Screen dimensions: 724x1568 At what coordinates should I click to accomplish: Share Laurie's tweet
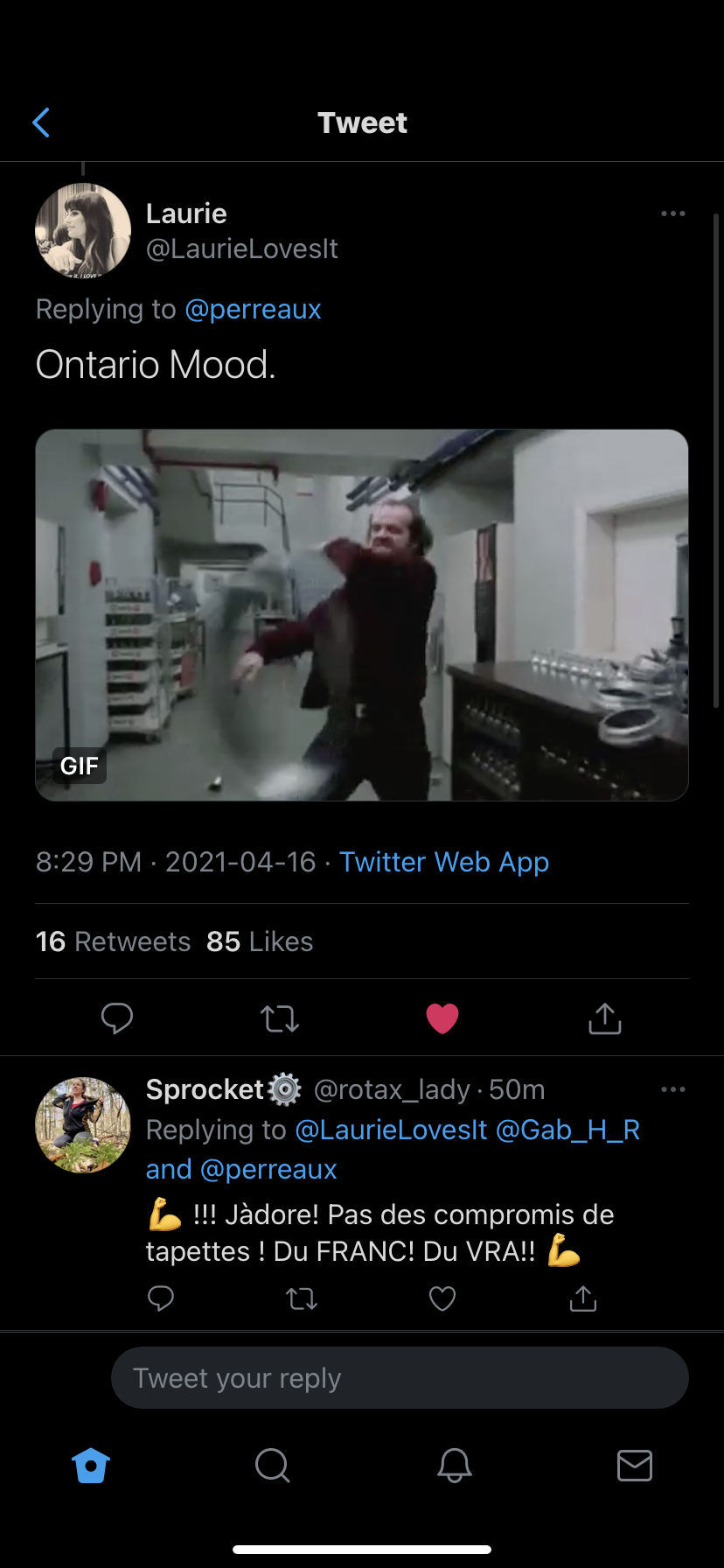[x=605, y=1018]
